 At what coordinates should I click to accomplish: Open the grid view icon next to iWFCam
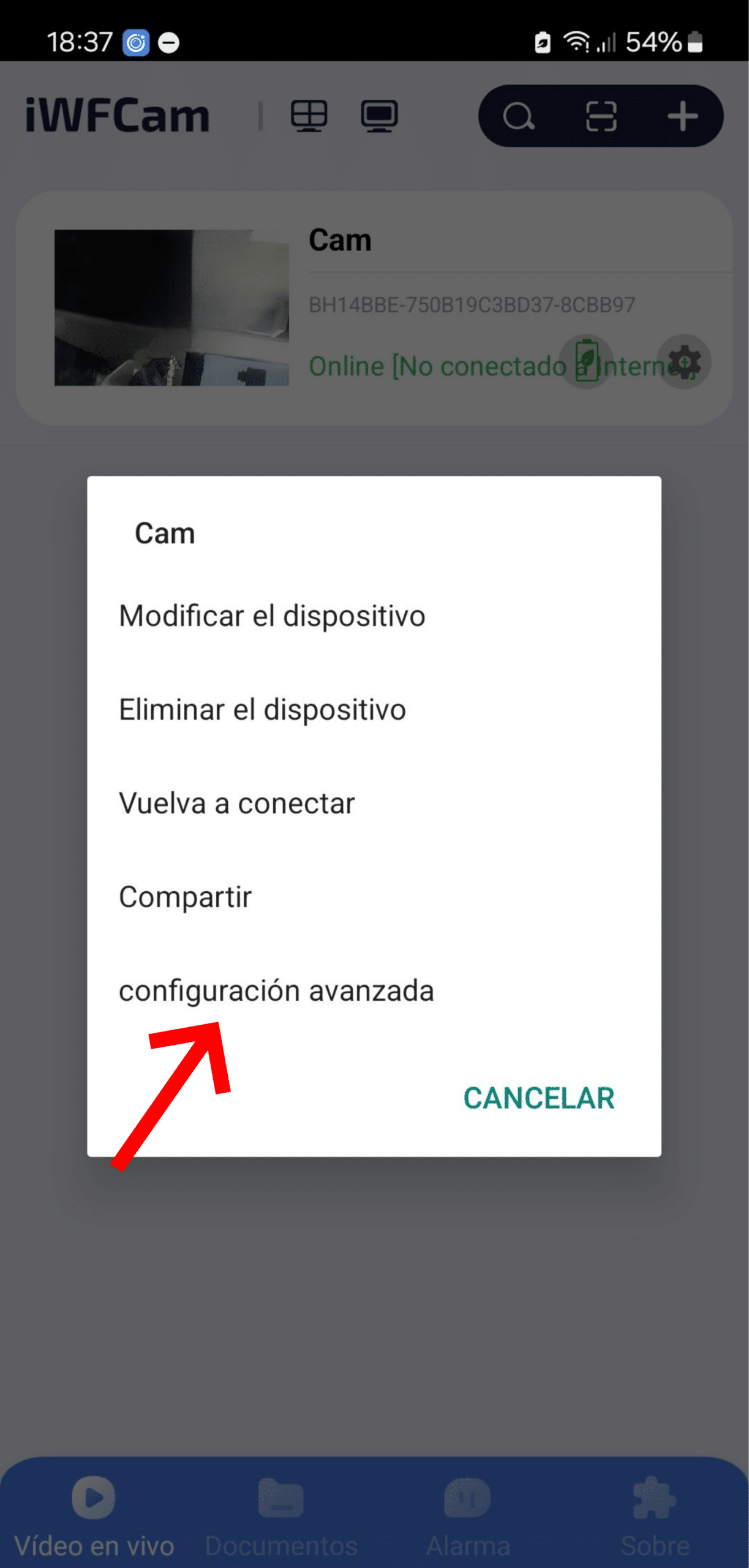310,116
